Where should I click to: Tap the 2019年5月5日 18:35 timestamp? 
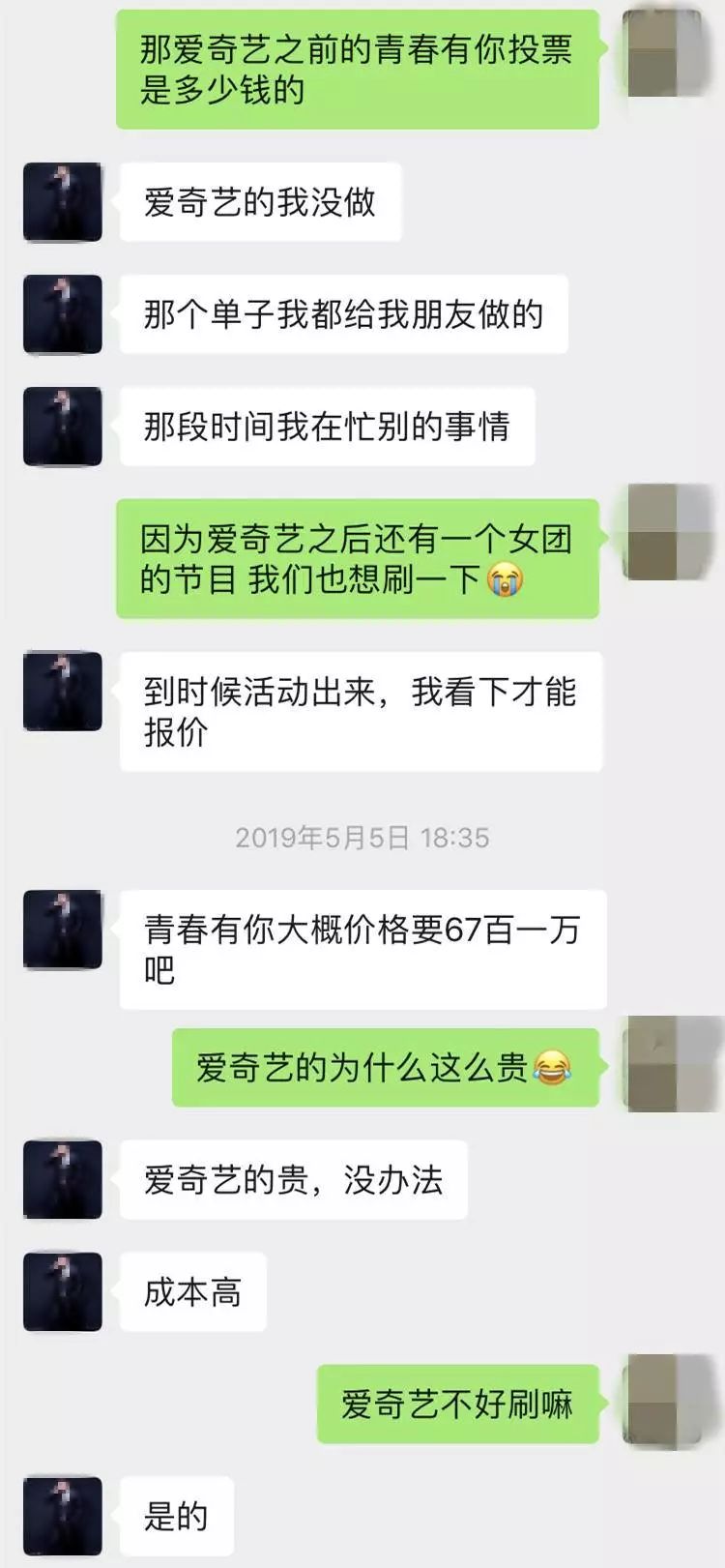pos(362,837)
